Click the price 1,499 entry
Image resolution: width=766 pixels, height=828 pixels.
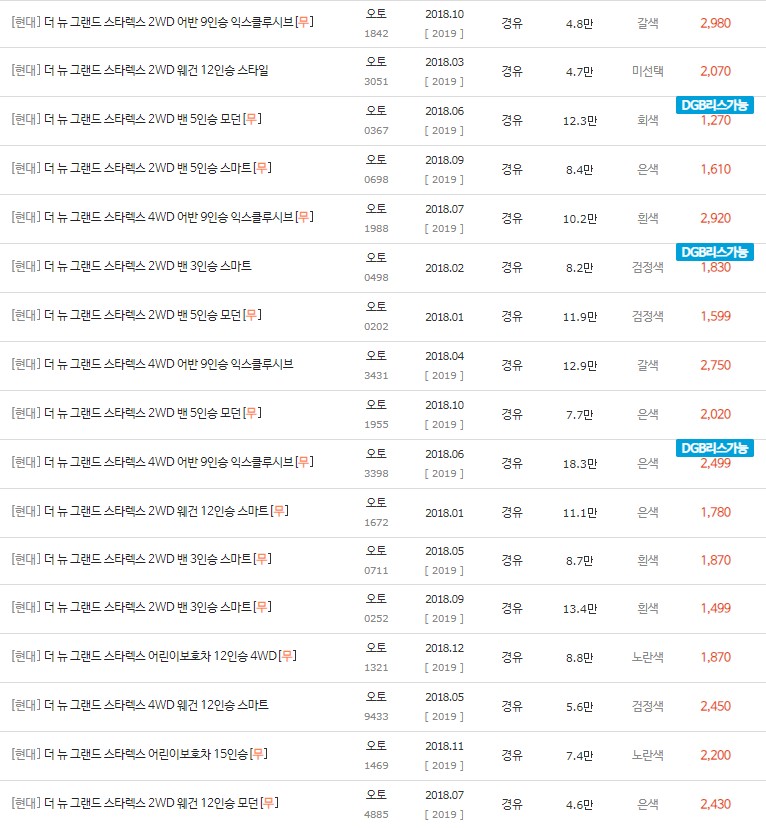click(x=715, y=610)
